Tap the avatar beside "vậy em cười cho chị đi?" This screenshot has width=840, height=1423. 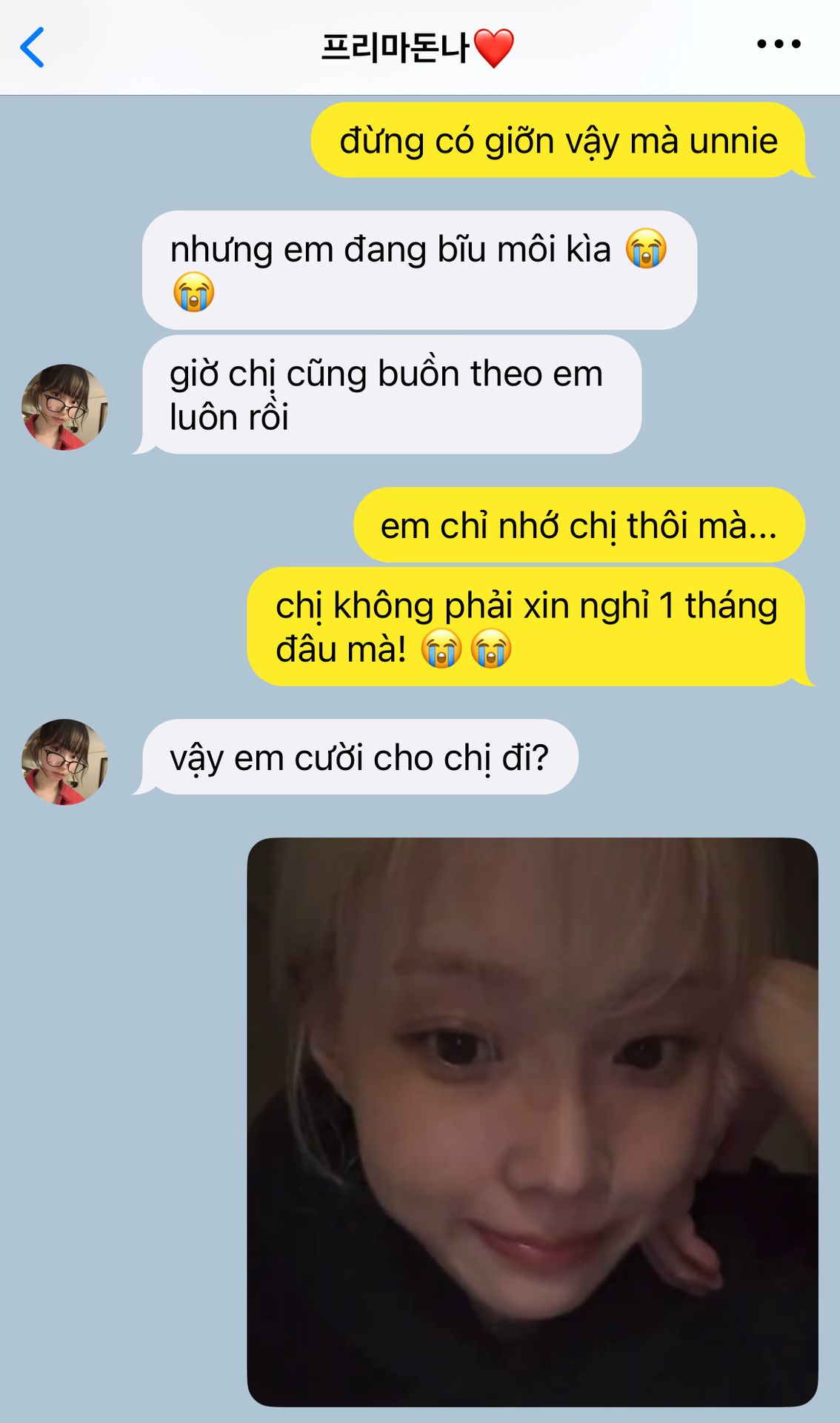[64, 762]
